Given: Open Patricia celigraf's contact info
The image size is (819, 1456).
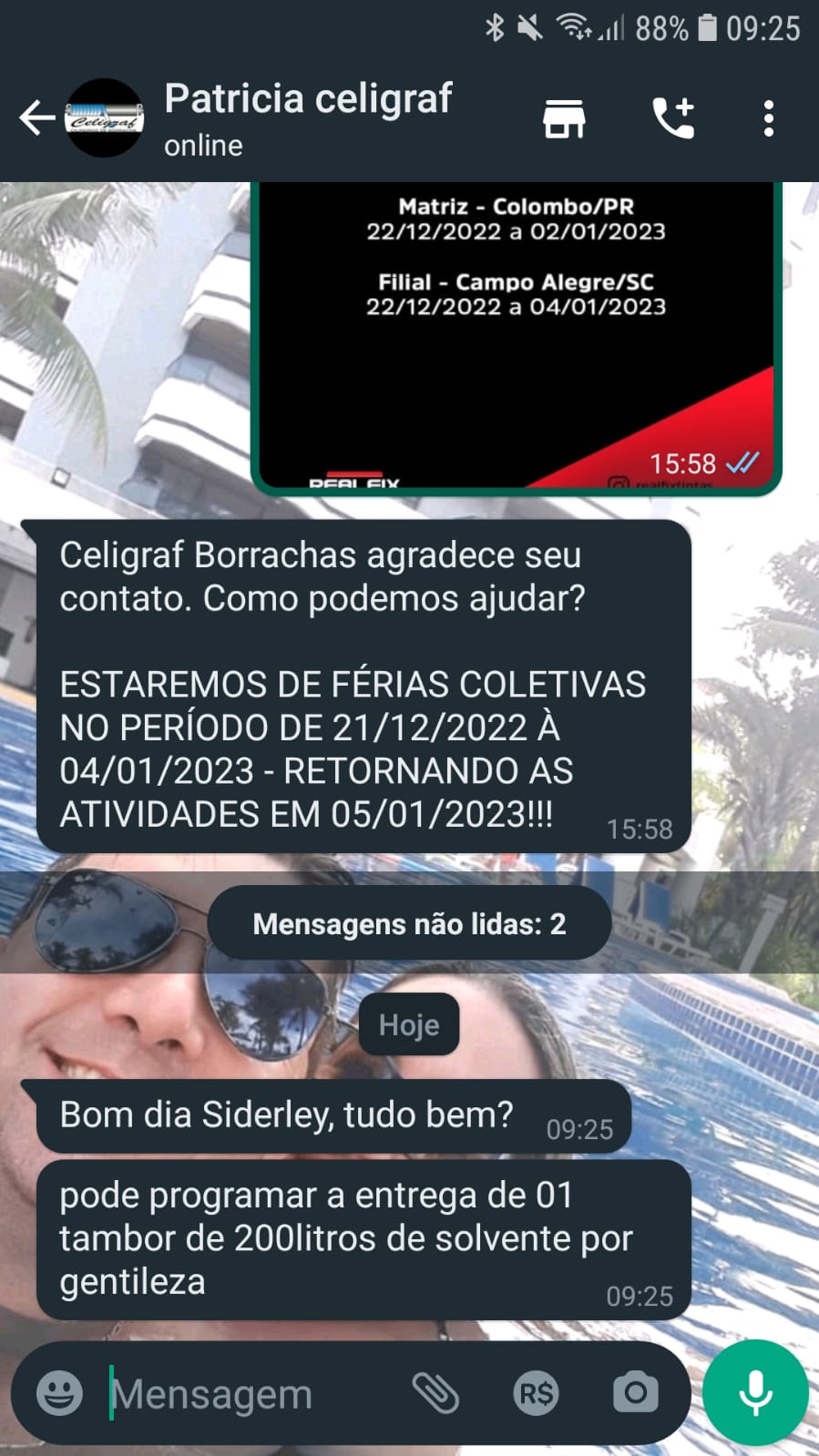Looking at the screenshot, I should 308,117.
